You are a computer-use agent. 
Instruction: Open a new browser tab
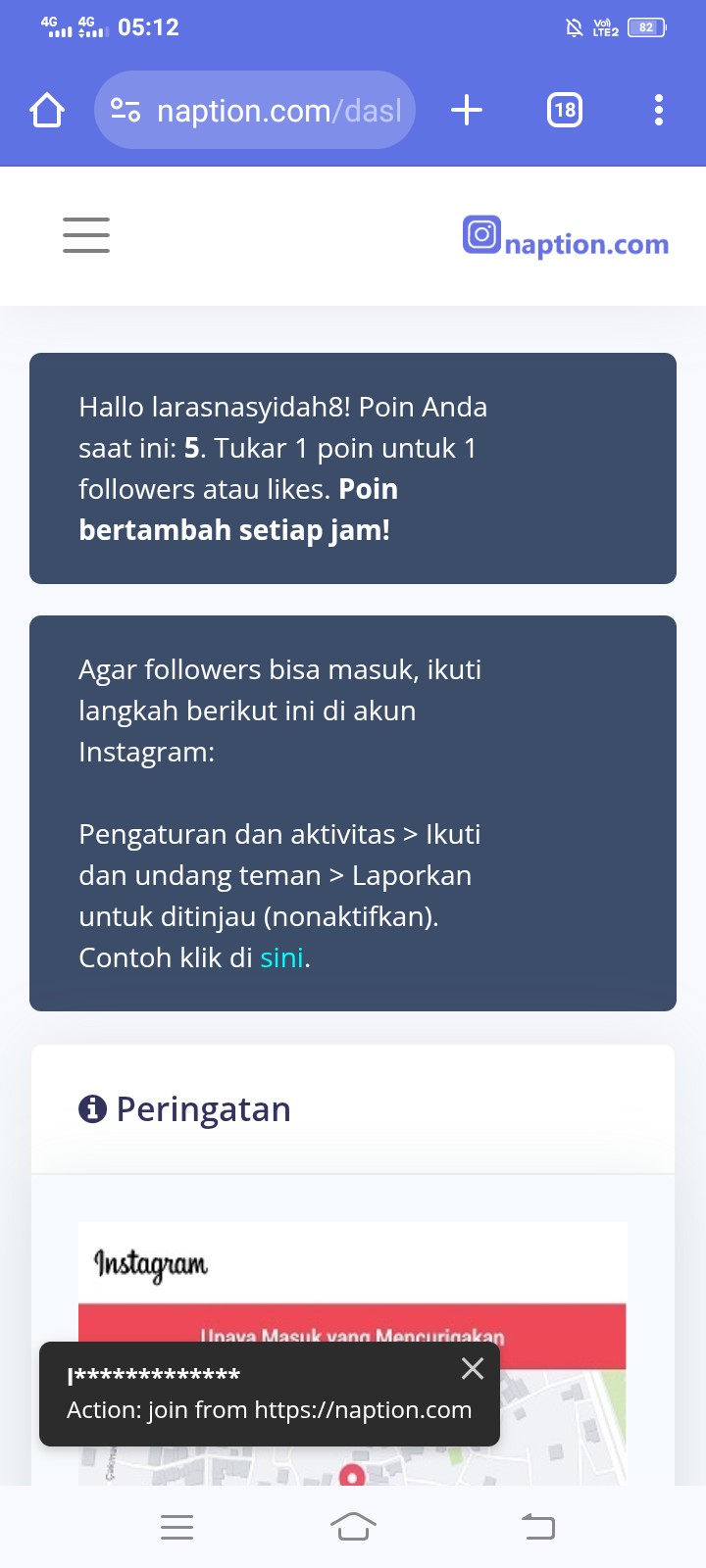(467, 110)
